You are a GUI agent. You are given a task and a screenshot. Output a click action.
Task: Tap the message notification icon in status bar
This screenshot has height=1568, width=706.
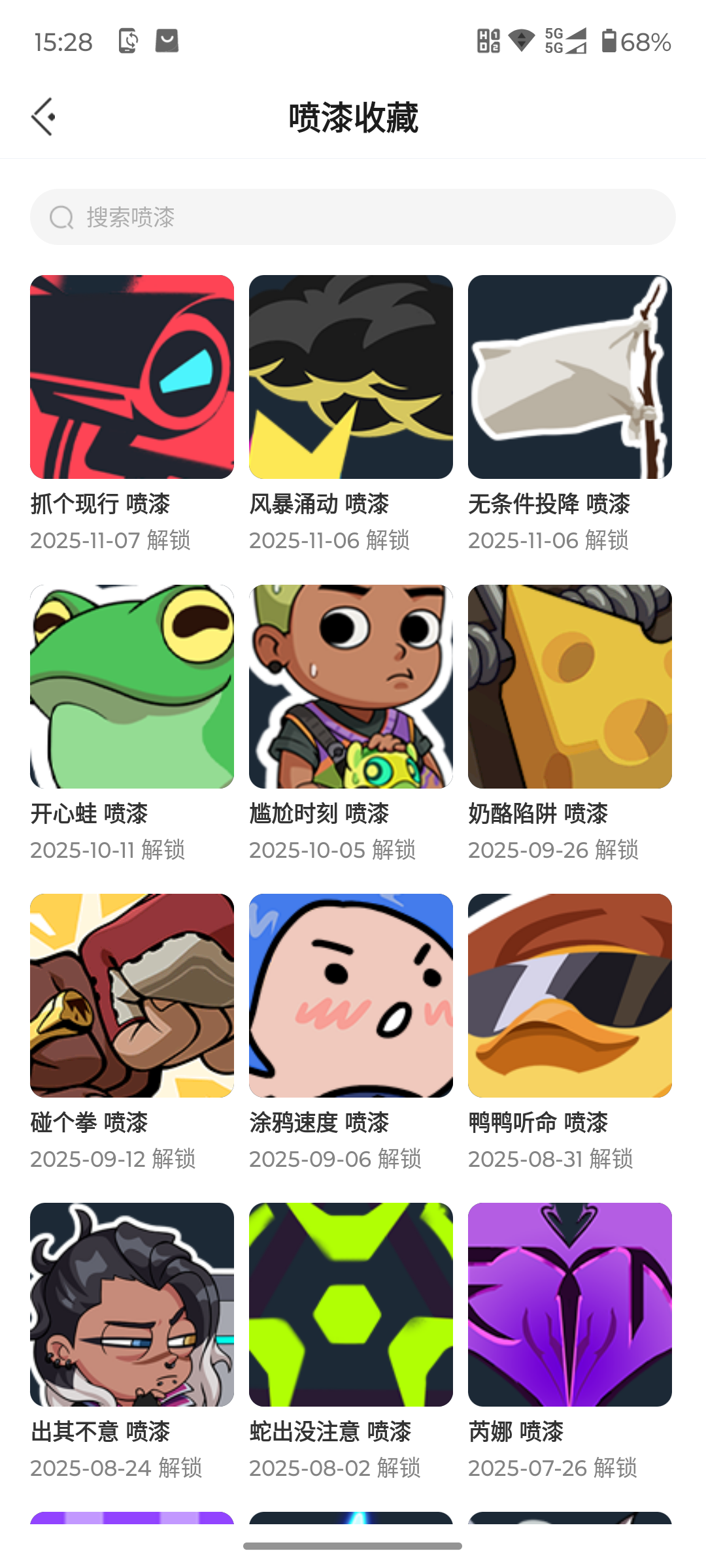coord(167,41)
